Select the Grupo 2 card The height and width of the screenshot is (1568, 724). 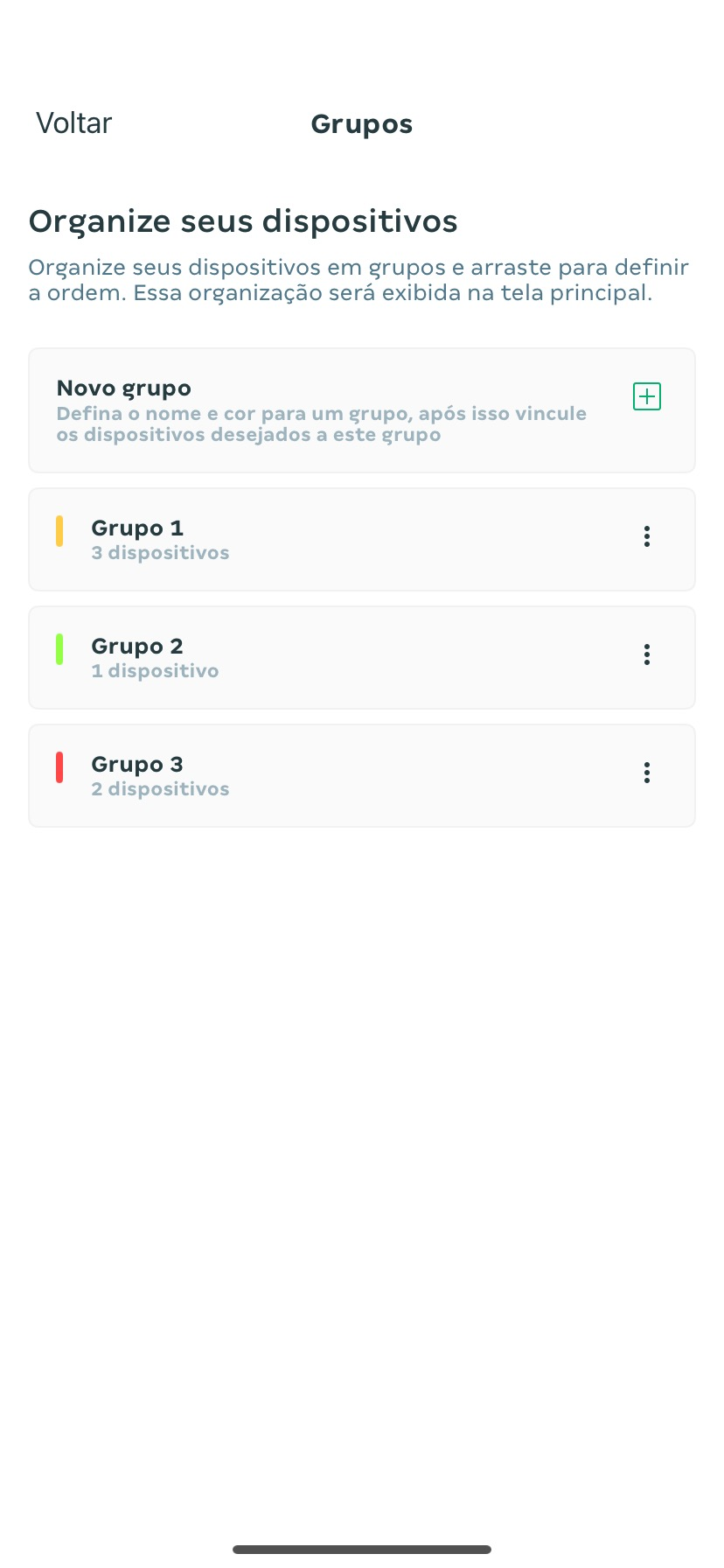tap(362, 658)
